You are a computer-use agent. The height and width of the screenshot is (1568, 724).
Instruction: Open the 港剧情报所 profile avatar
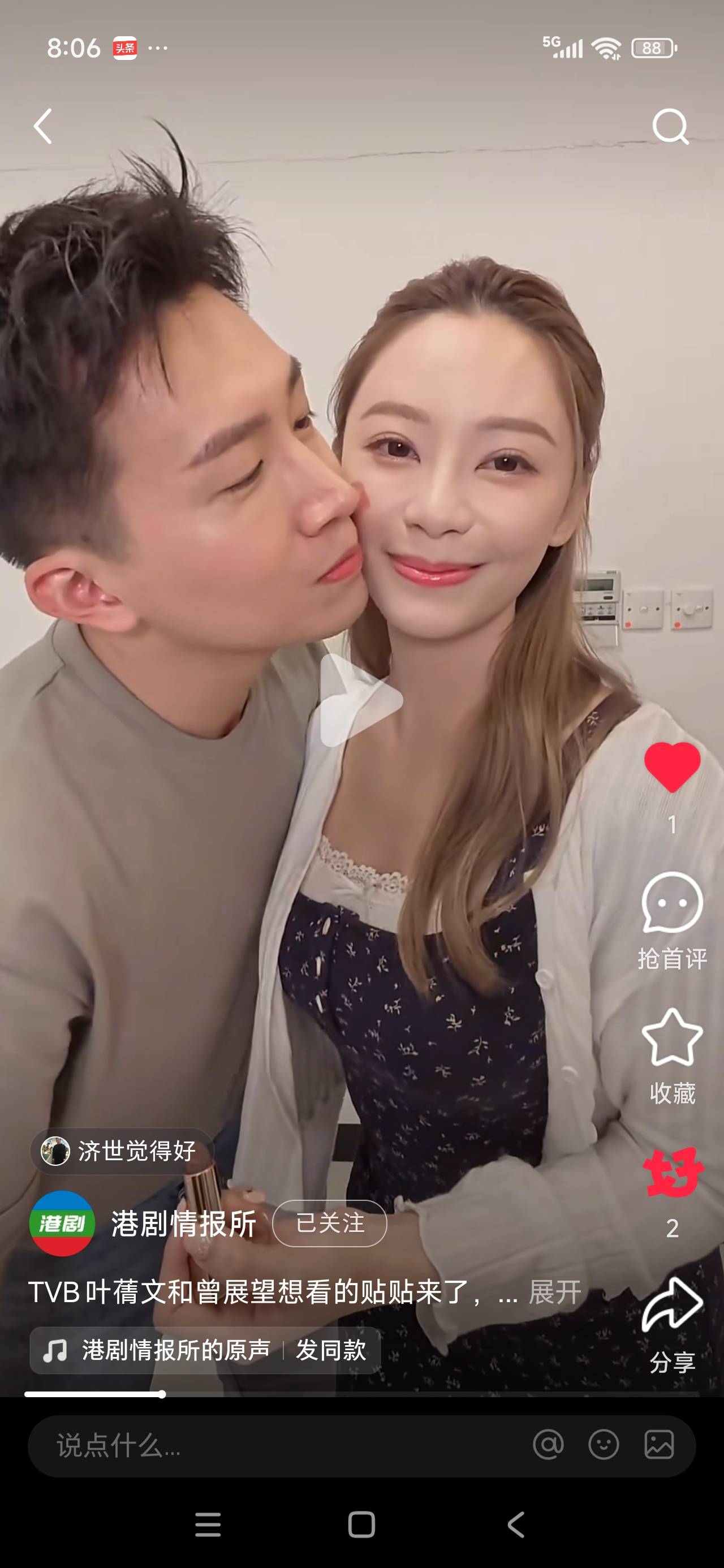pos(62,1224)
